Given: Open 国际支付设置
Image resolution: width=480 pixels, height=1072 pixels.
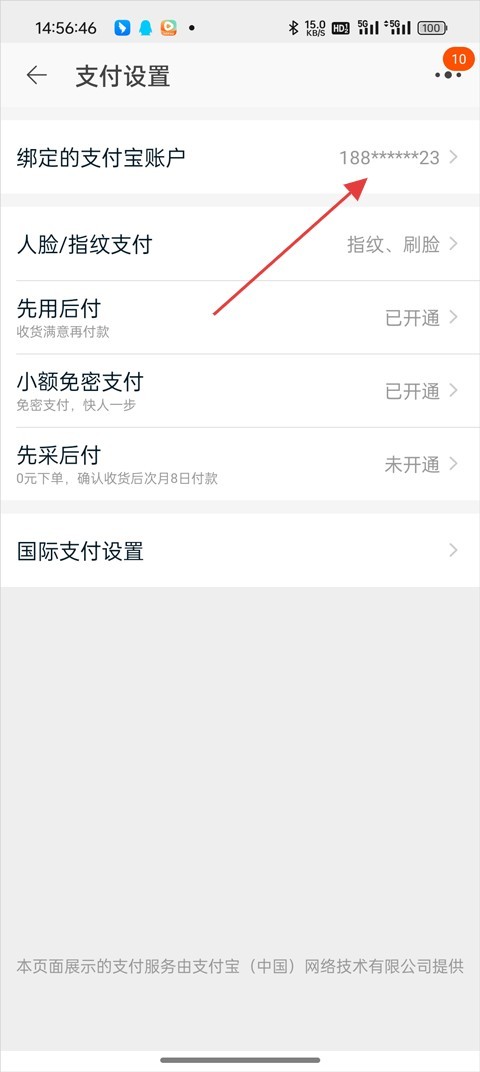Looking at the screenshot, I should [x=240, y=550].
